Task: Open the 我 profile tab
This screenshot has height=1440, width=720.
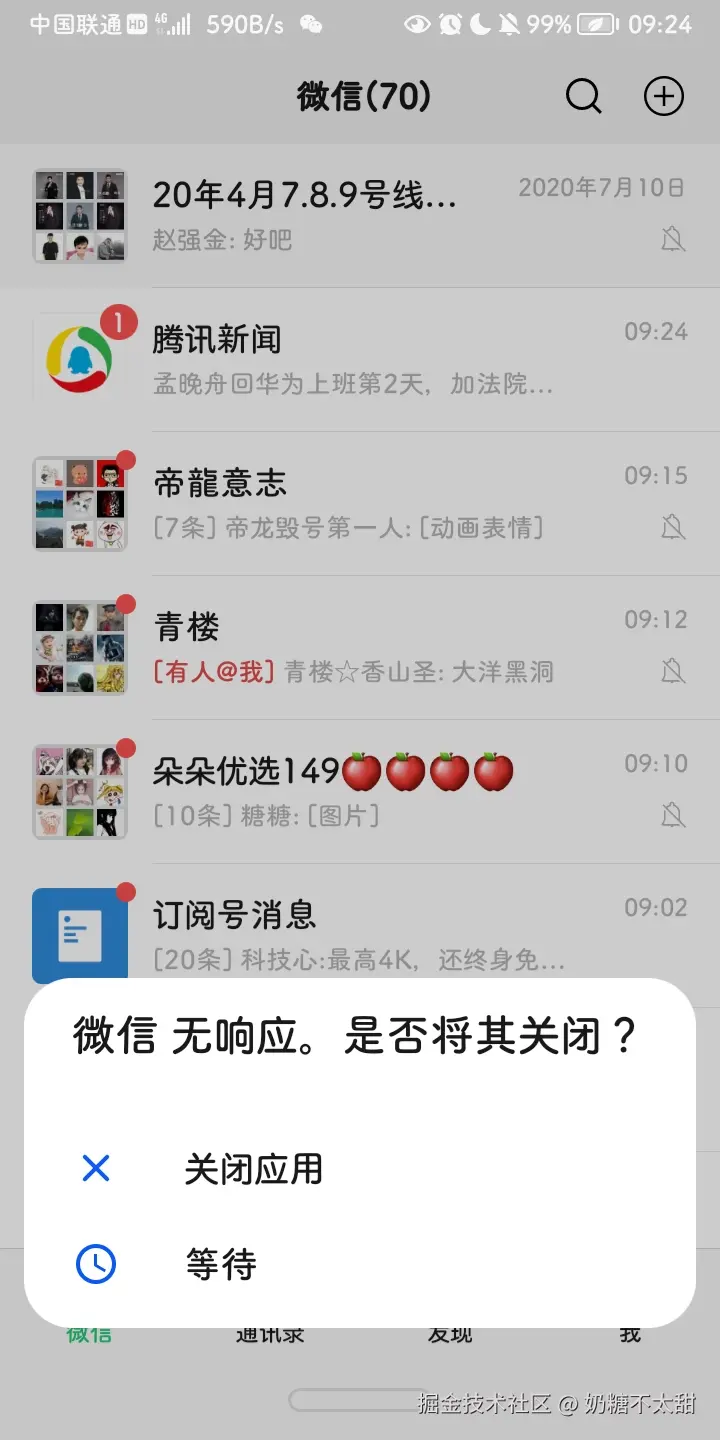Action: click(x=630, y=1333)
